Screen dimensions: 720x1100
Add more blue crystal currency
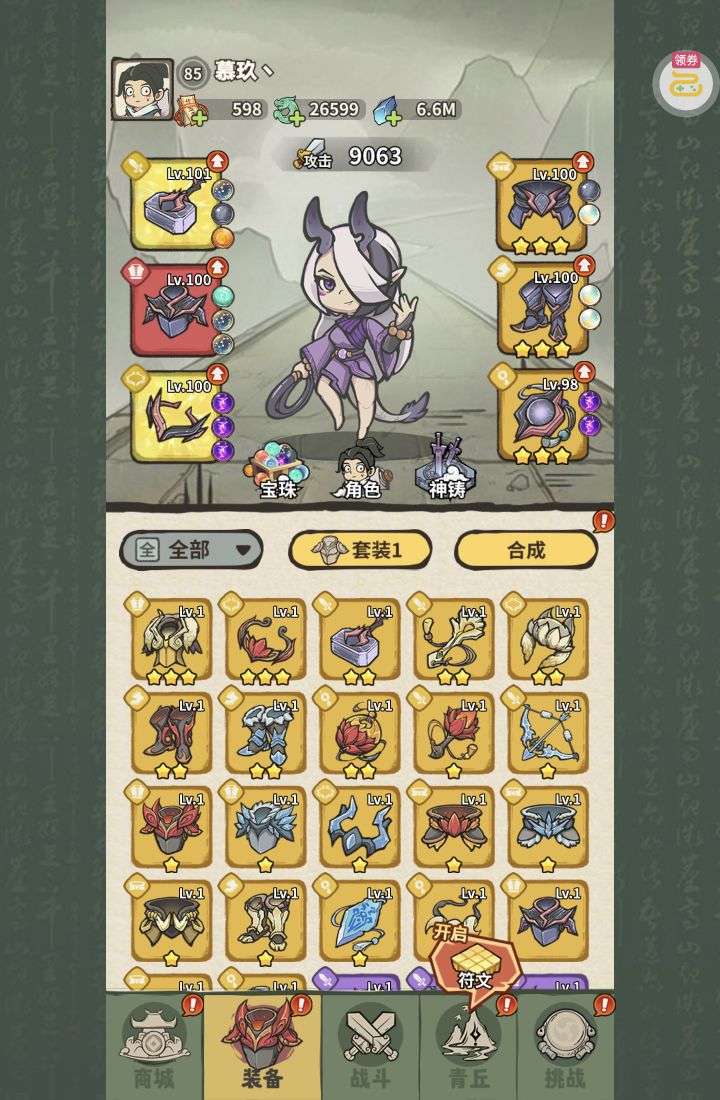pos(390,117)
